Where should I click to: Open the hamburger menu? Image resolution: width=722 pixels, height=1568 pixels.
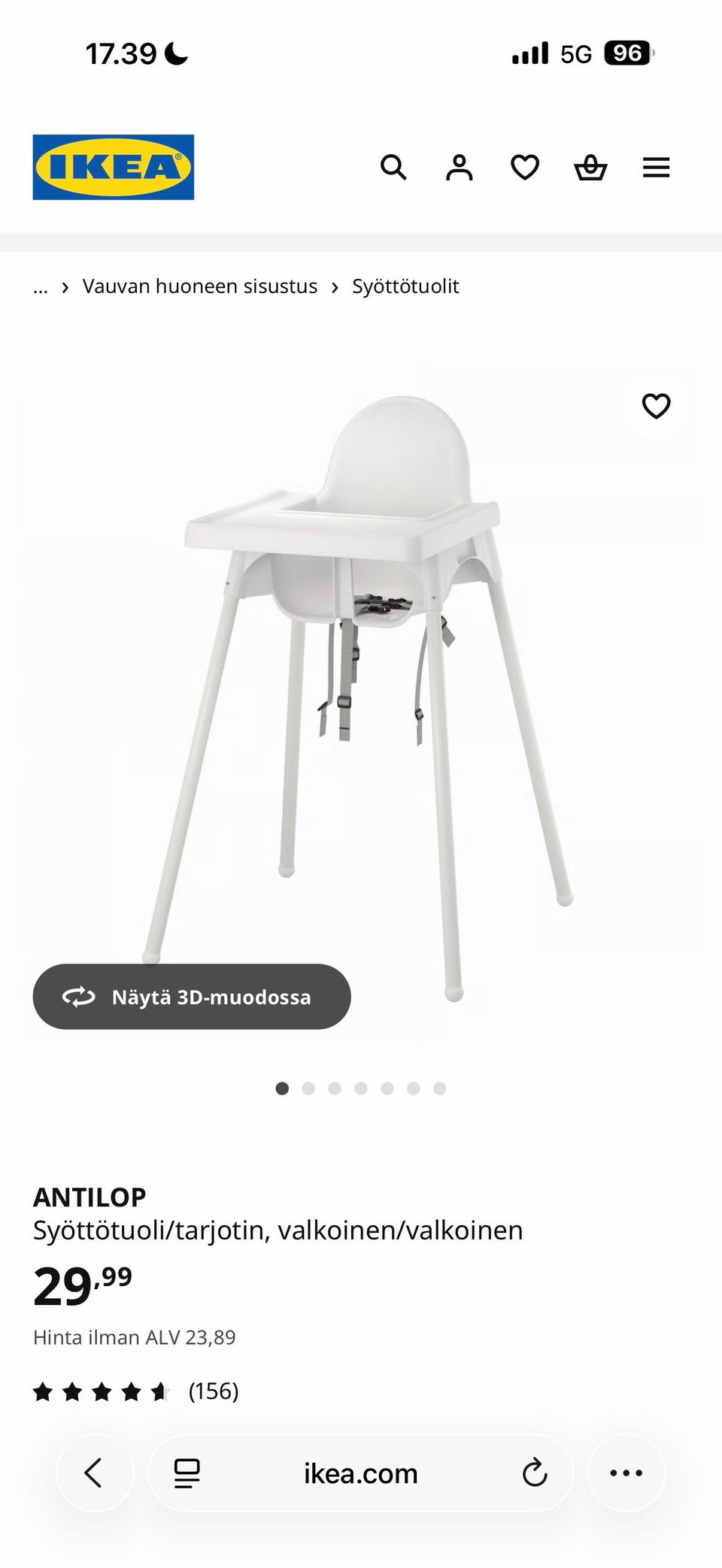[656, 167]
